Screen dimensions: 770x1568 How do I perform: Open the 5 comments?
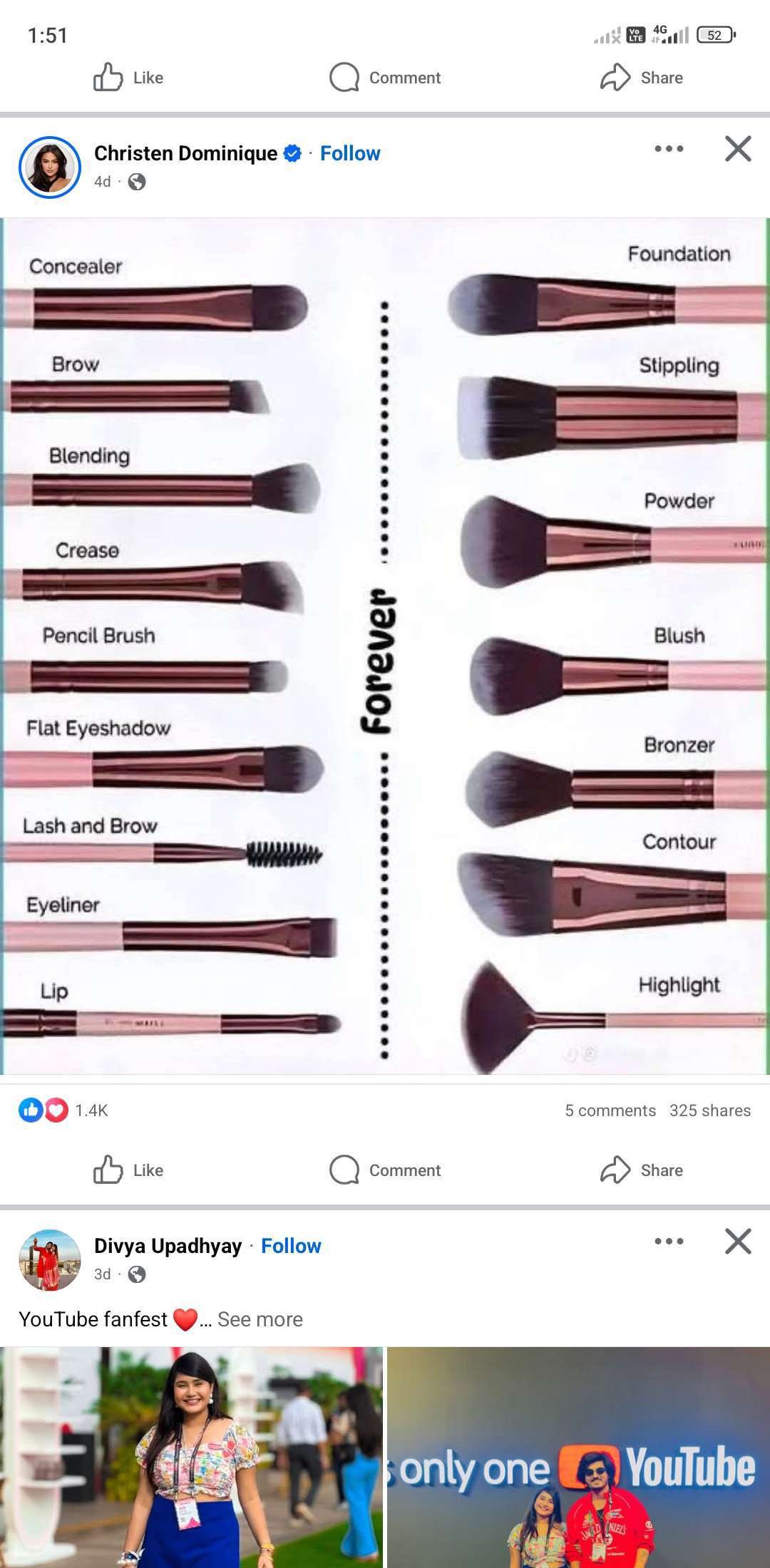(x=610, y=1110)
